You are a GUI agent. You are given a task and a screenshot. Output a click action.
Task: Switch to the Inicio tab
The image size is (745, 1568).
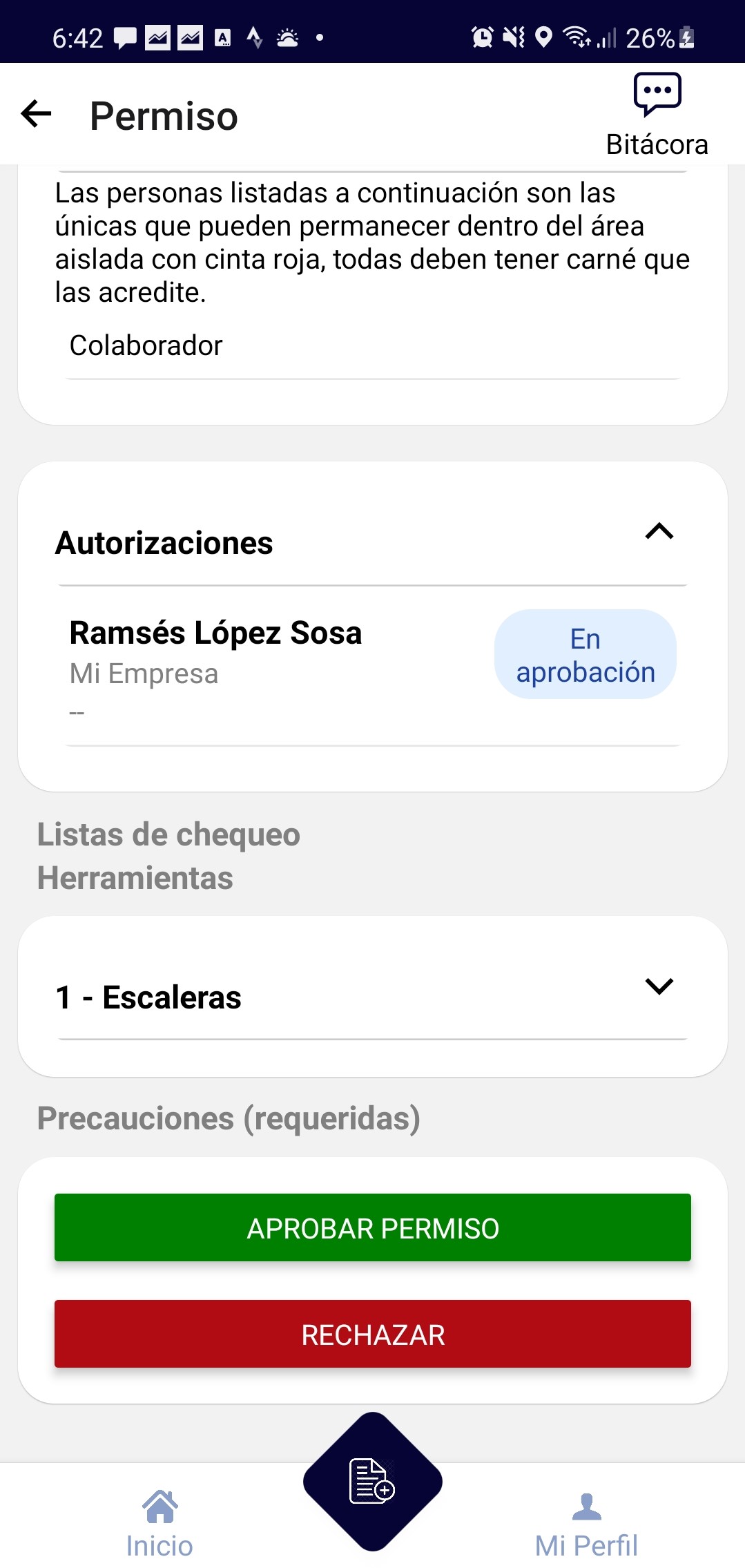(159, 1523)
